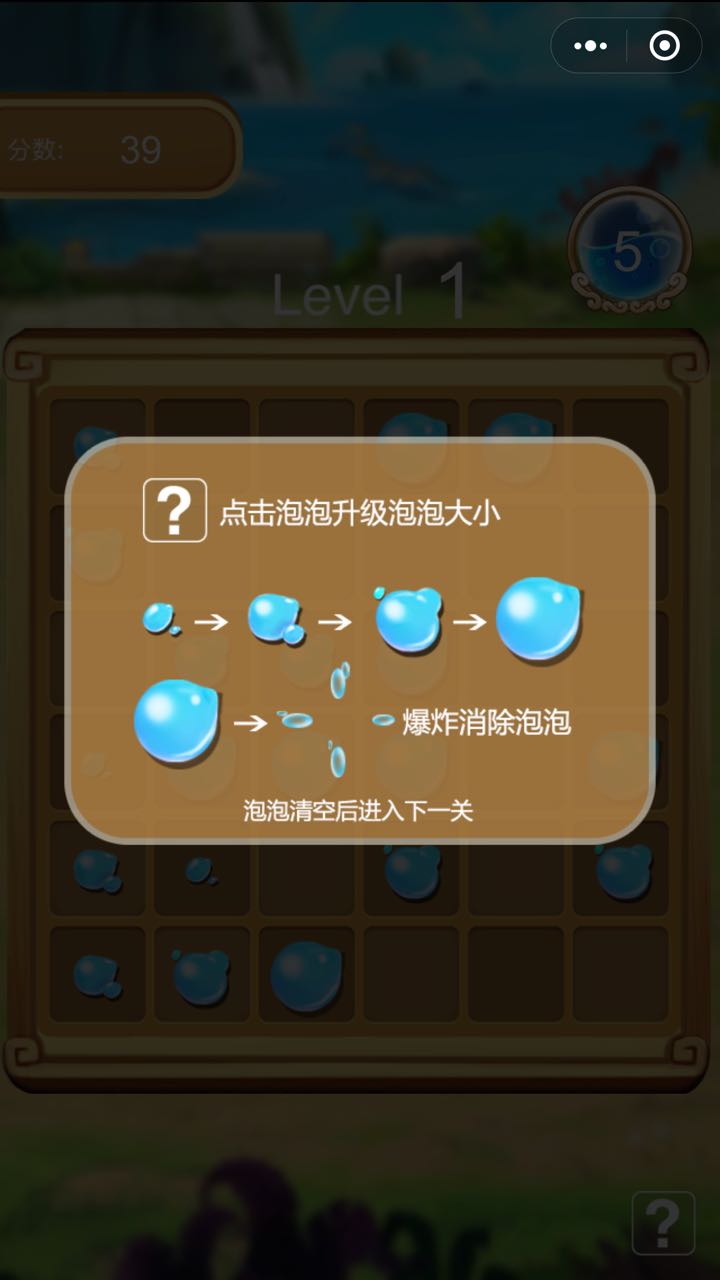The height and width of the screenshot is (1280, 720).
Task: Tap the help question mark button
Action: [x=663, y=1222]
